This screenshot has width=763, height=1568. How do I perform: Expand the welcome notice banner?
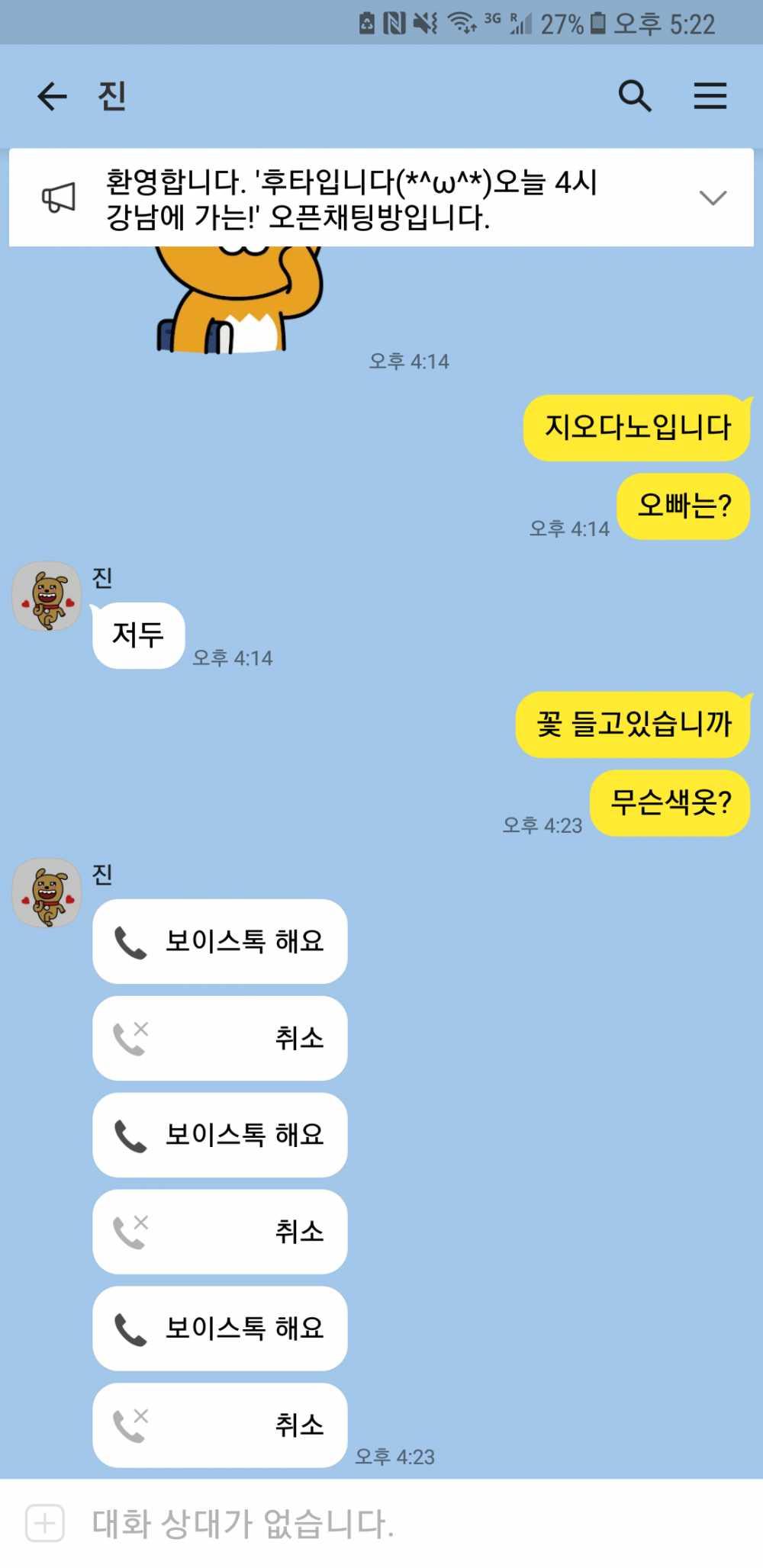713,198
